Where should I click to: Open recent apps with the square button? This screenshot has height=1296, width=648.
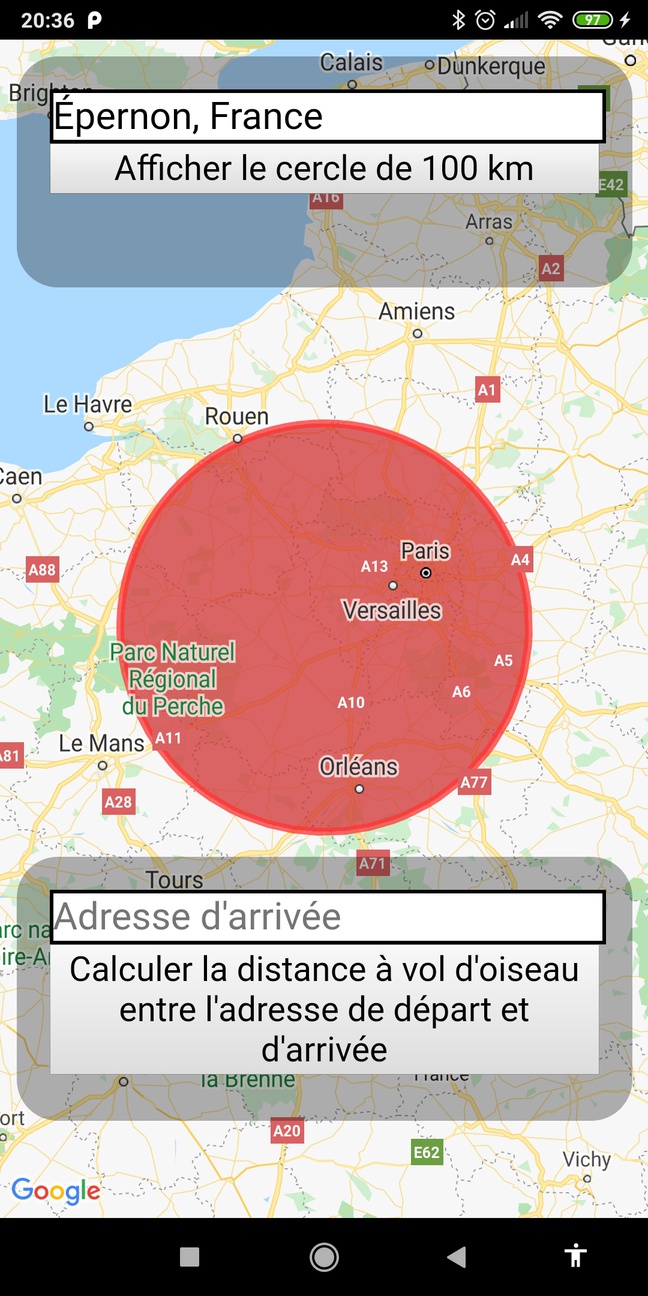coord(190,1257)
